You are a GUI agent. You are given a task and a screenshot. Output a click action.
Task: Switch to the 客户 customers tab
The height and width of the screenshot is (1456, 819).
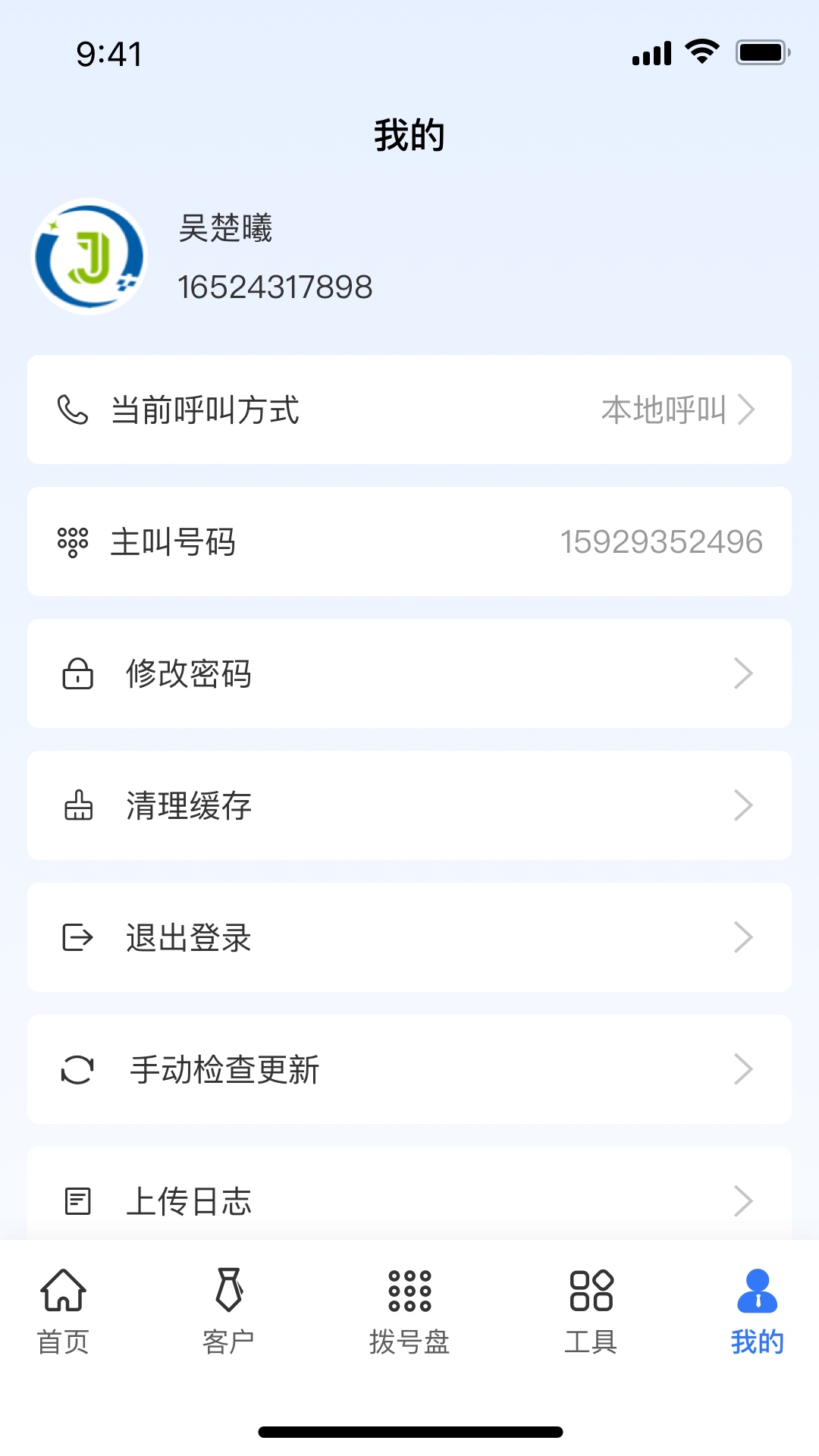[229, 1313]
